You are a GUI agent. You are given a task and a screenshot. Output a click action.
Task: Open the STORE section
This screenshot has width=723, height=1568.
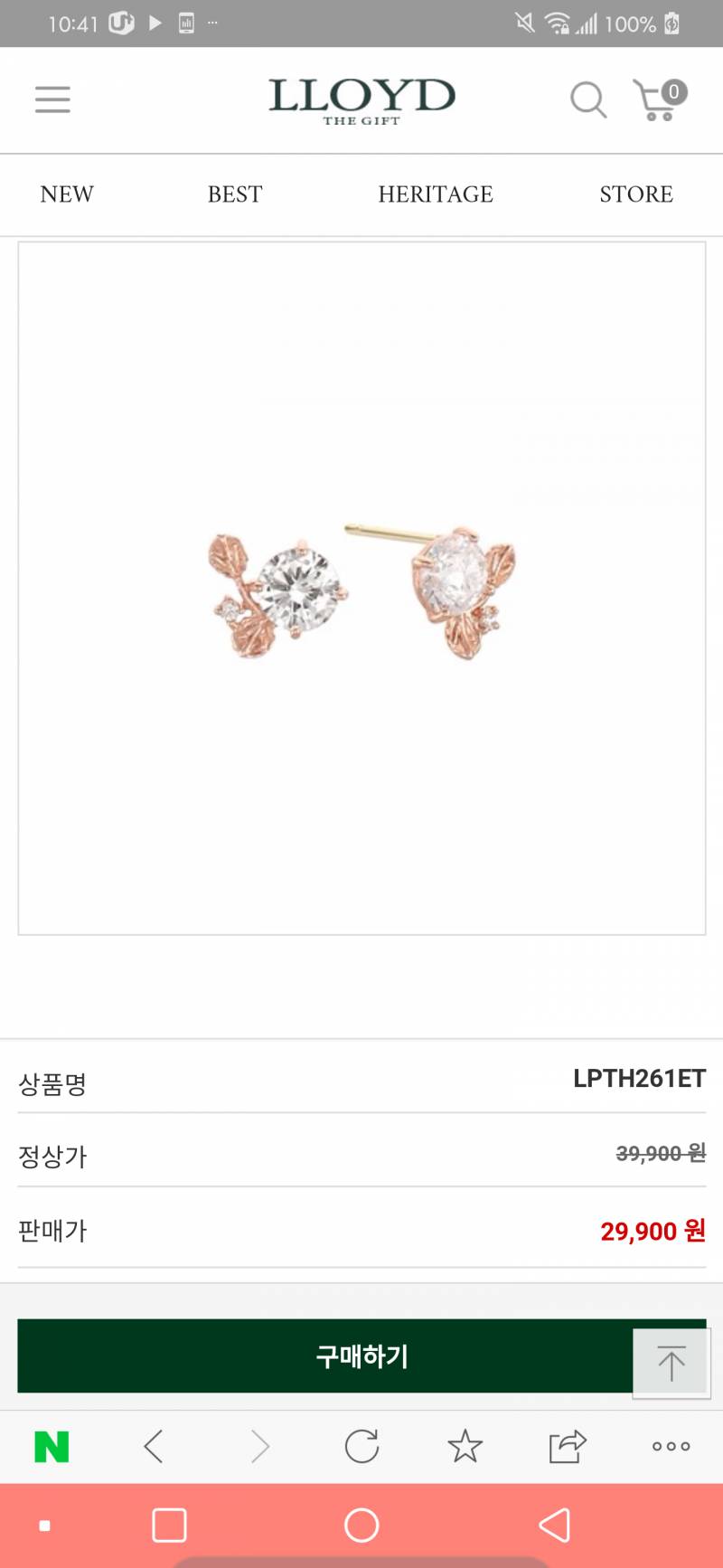[x=635, y=194]
